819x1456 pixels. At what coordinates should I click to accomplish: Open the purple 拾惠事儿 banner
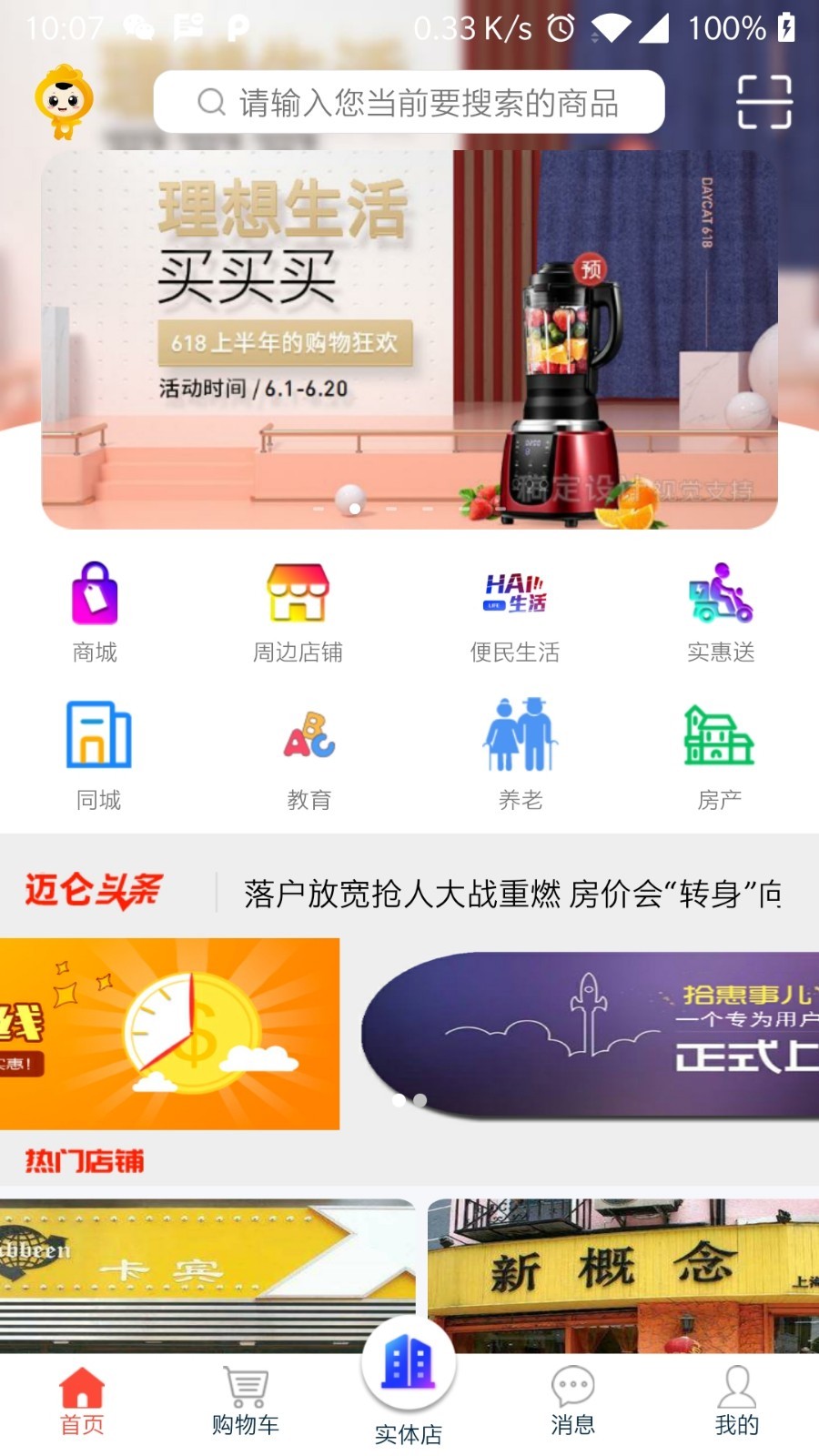point(591,1034)
